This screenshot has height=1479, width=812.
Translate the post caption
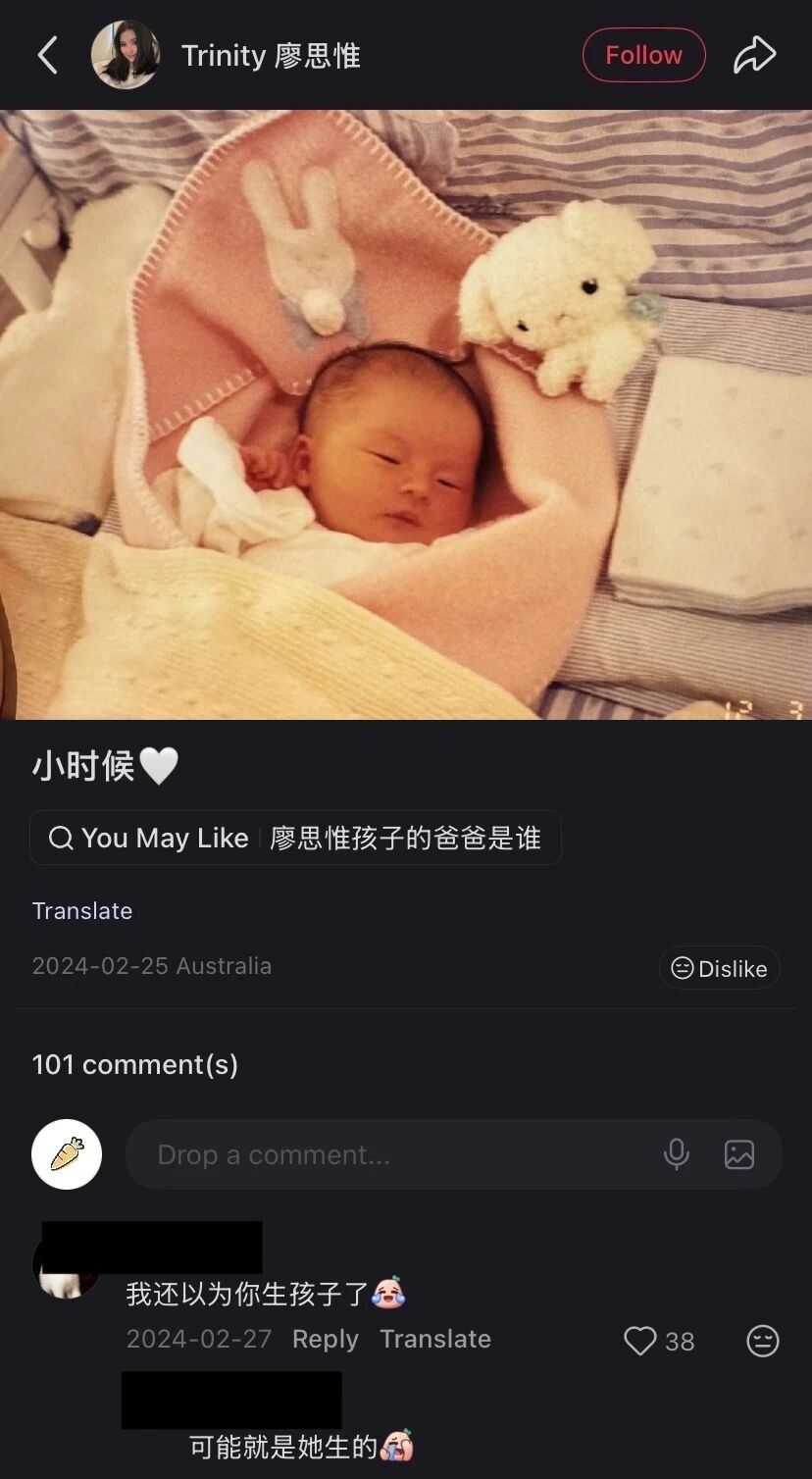click(x=82, y=911)
